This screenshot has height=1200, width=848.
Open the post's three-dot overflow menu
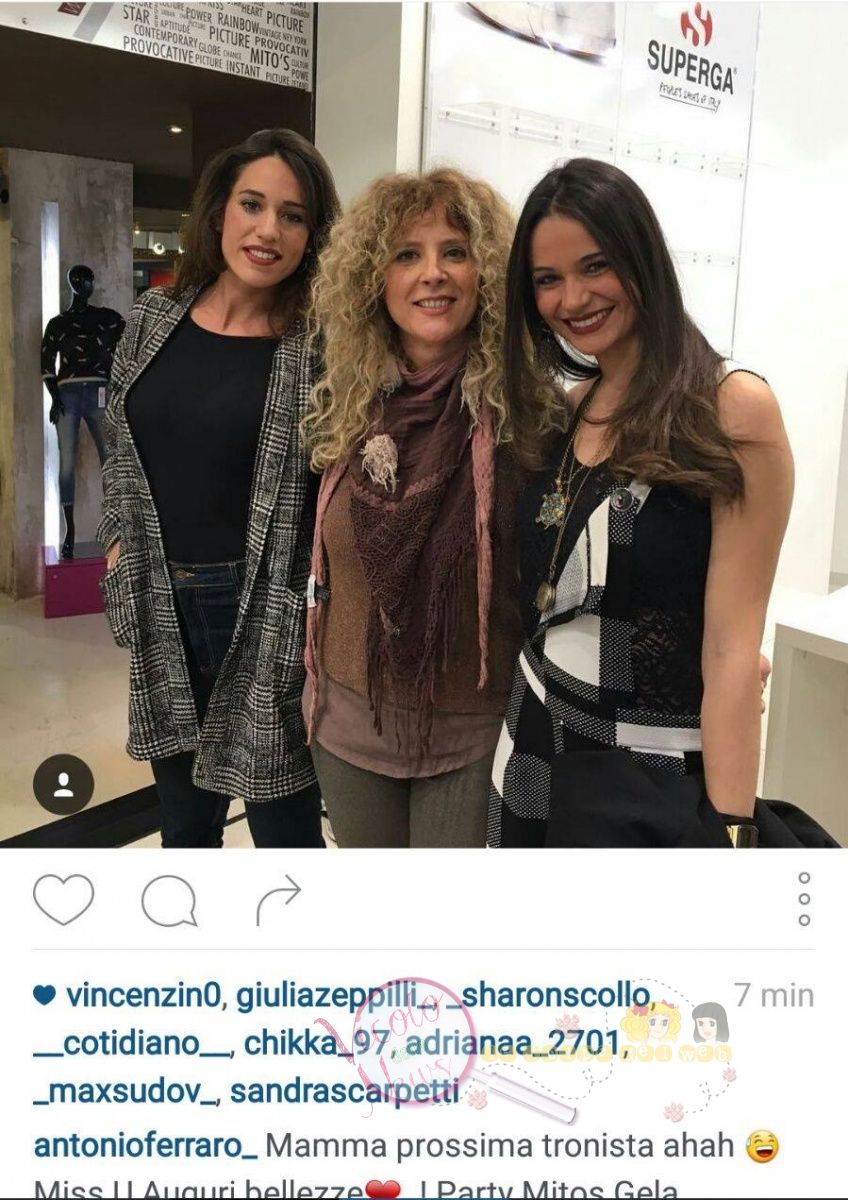click(804, 899)
